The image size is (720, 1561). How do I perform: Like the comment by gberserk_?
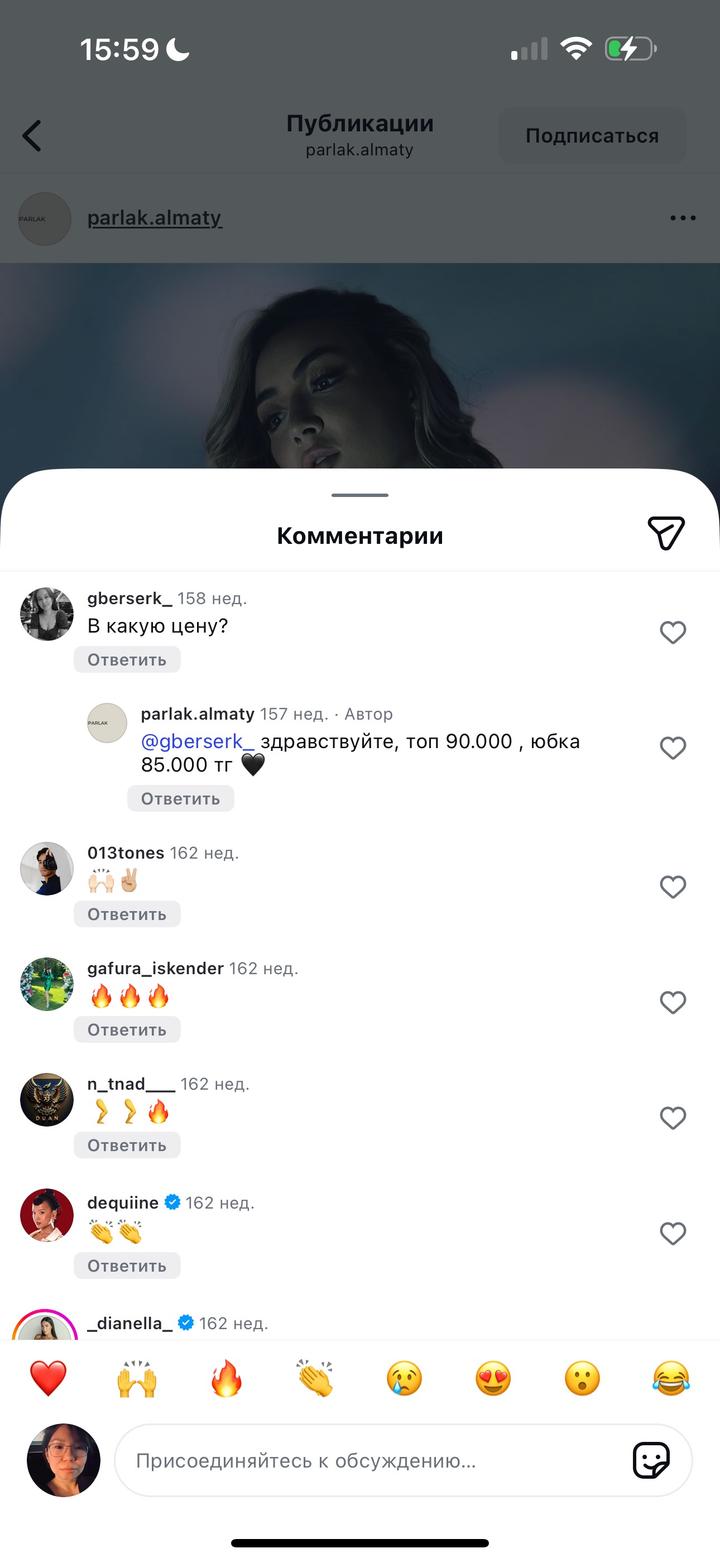coord(673,632)
